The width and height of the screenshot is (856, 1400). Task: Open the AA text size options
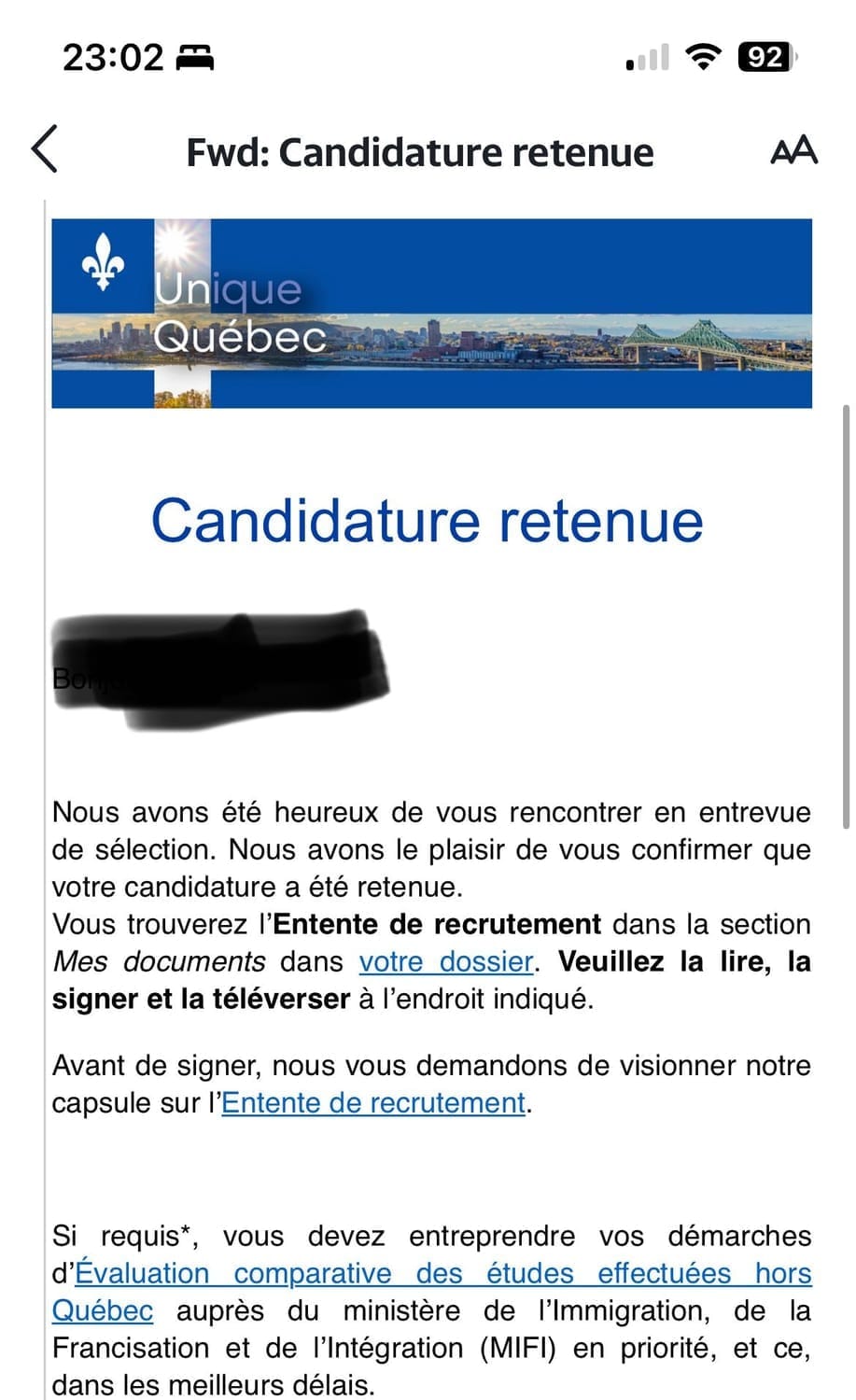click(793, 151)
